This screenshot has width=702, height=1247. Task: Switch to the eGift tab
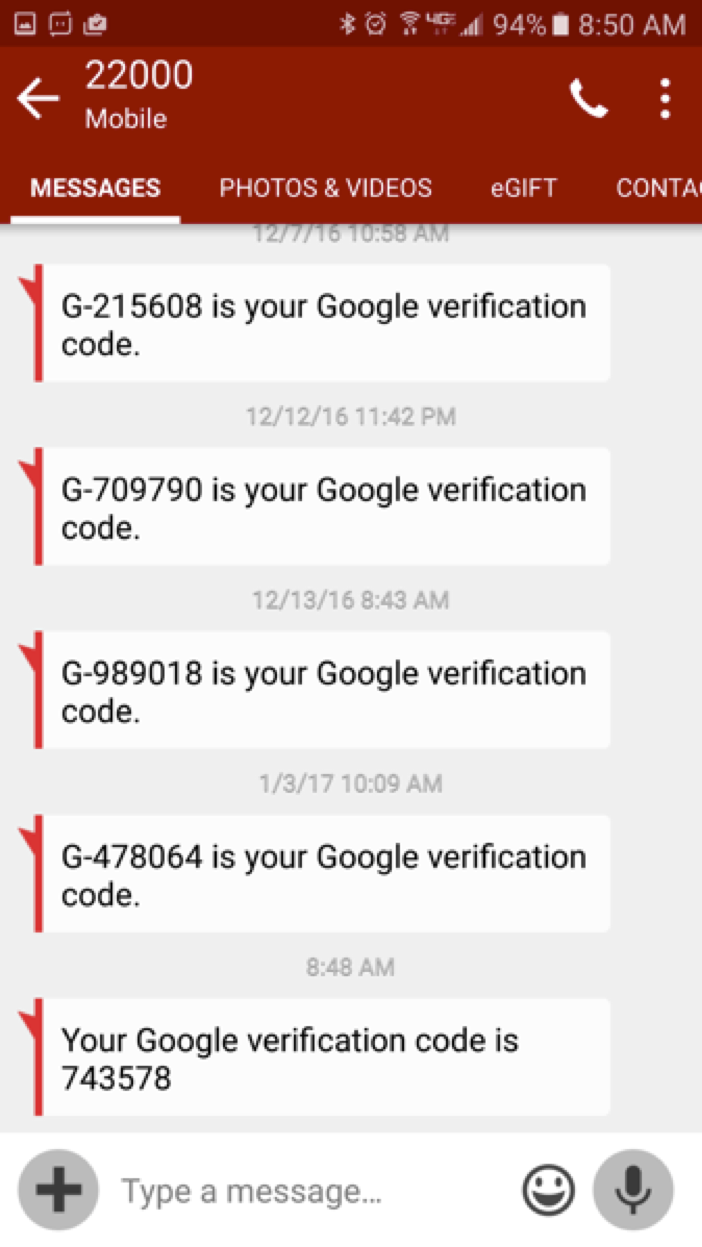point(523,188)
